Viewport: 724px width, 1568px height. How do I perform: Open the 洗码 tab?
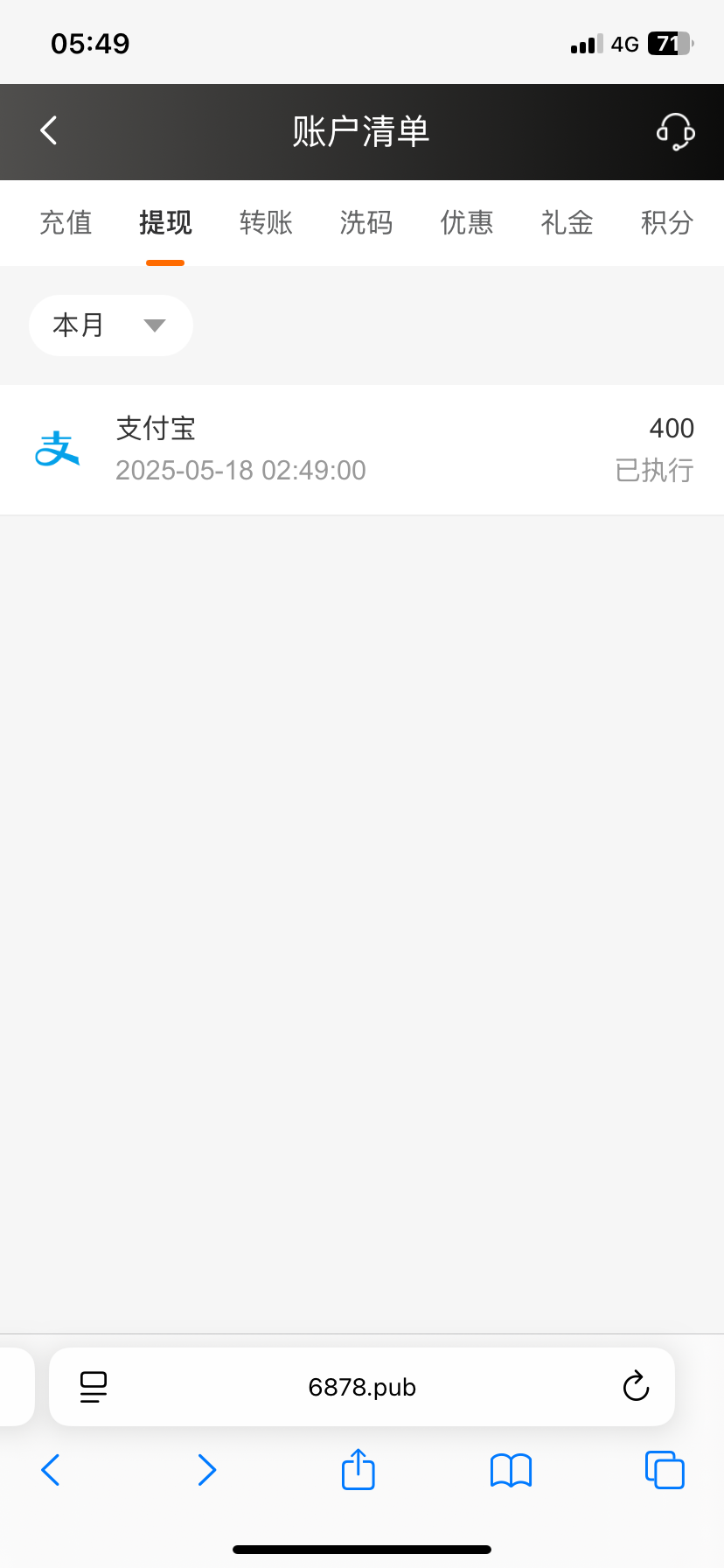366,223
